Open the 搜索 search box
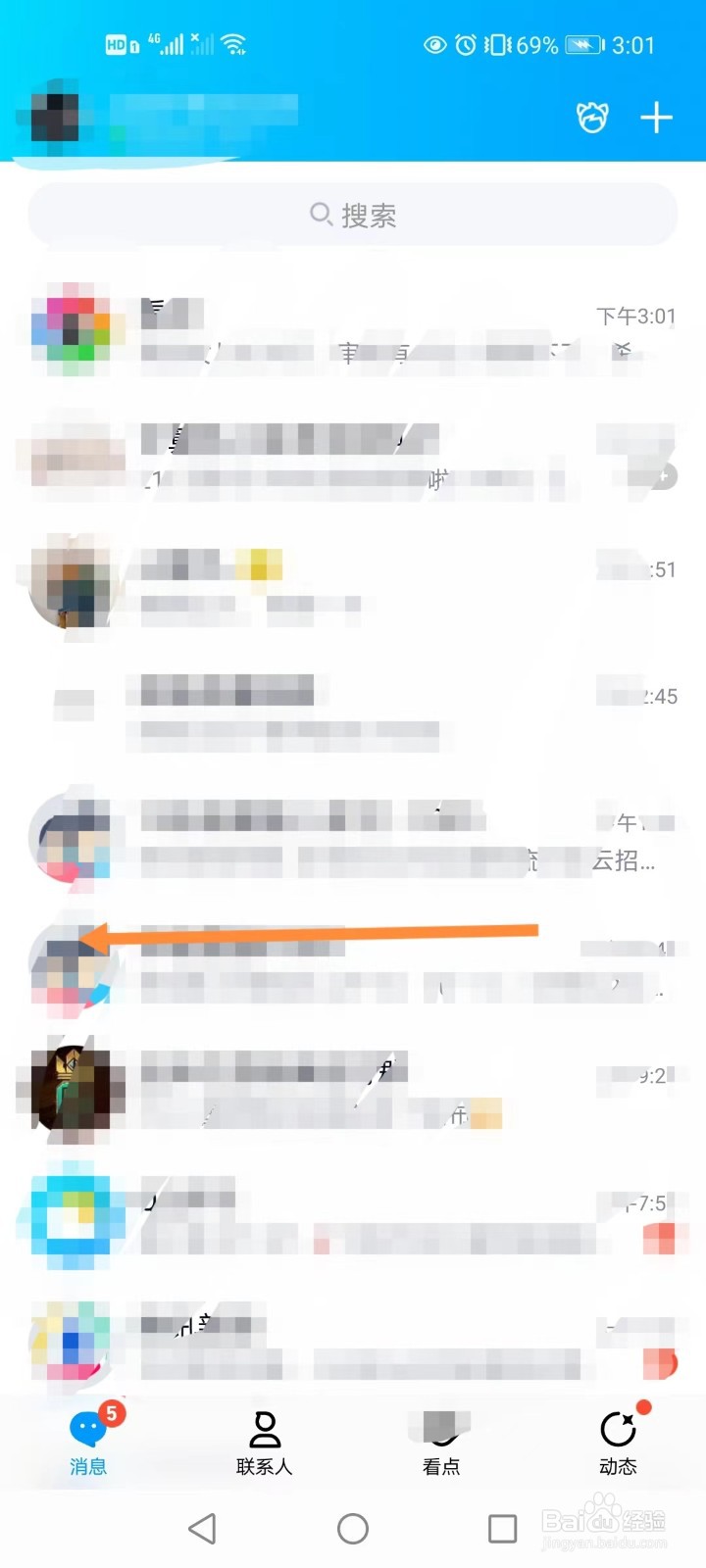The width and height of the screenshot is (706, 1568). [x=353, y=215]
